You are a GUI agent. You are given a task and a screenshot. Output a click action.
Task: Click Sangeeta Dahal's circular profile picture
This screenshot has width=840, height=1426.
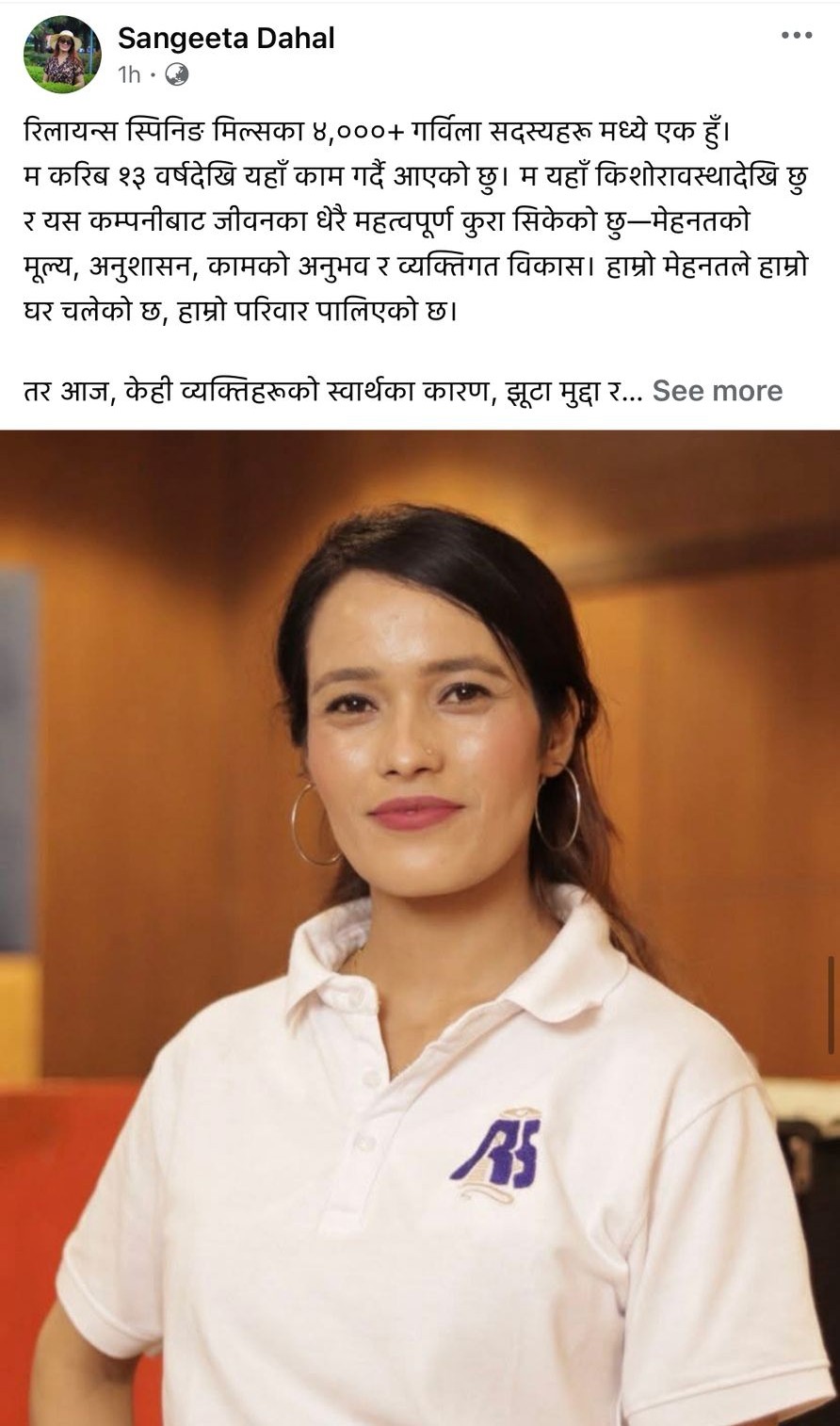(62, 50)
